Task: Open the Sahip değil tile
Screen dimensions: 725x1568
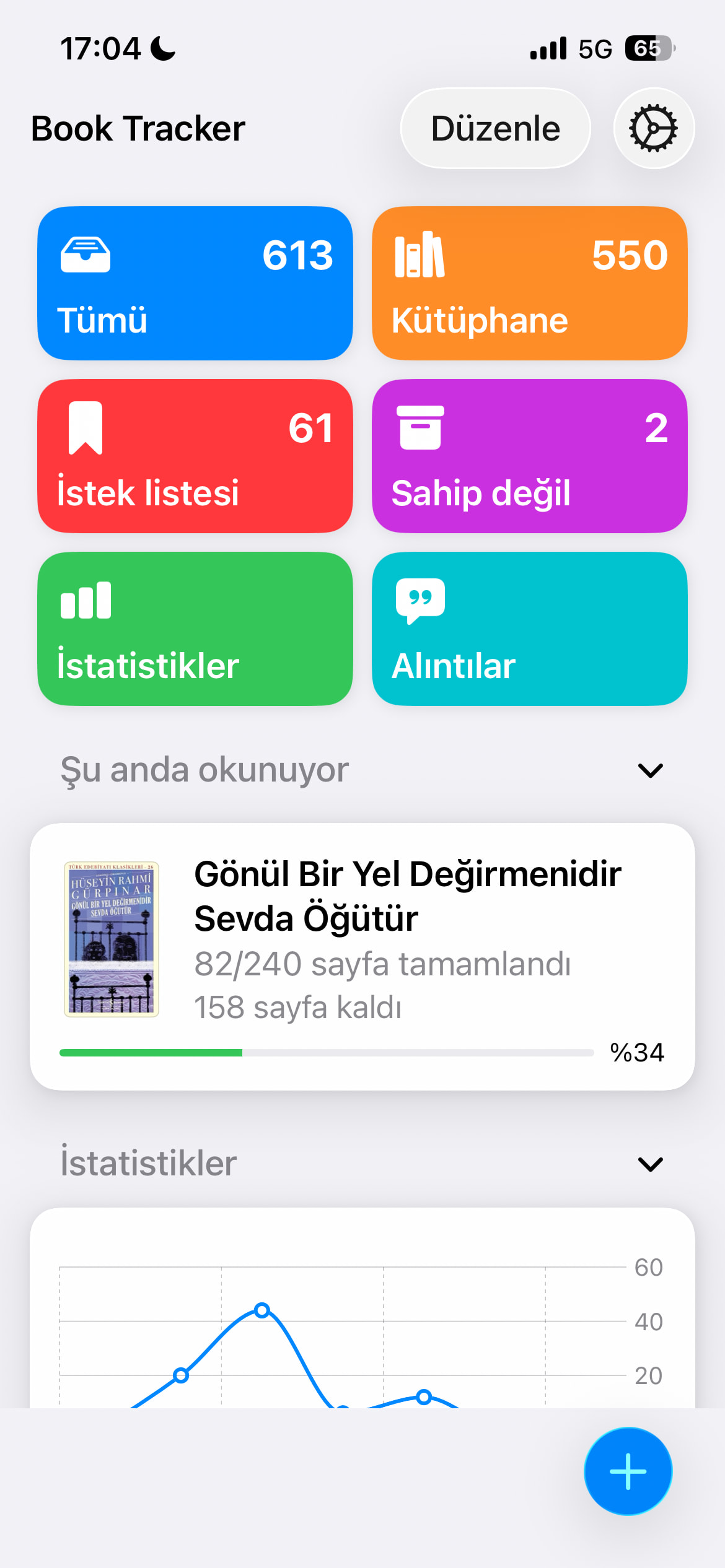Action: [529, 456]
